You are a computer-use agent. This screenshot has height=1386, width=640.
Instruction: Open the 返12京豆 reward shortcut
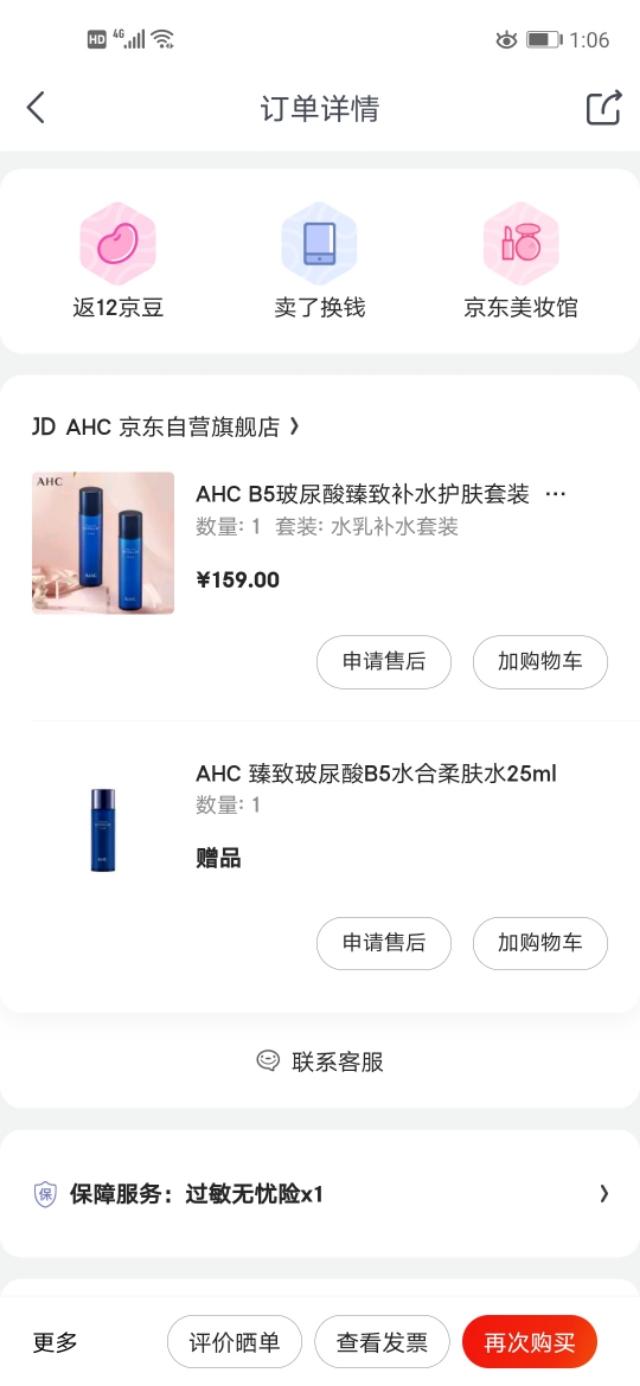118,261
